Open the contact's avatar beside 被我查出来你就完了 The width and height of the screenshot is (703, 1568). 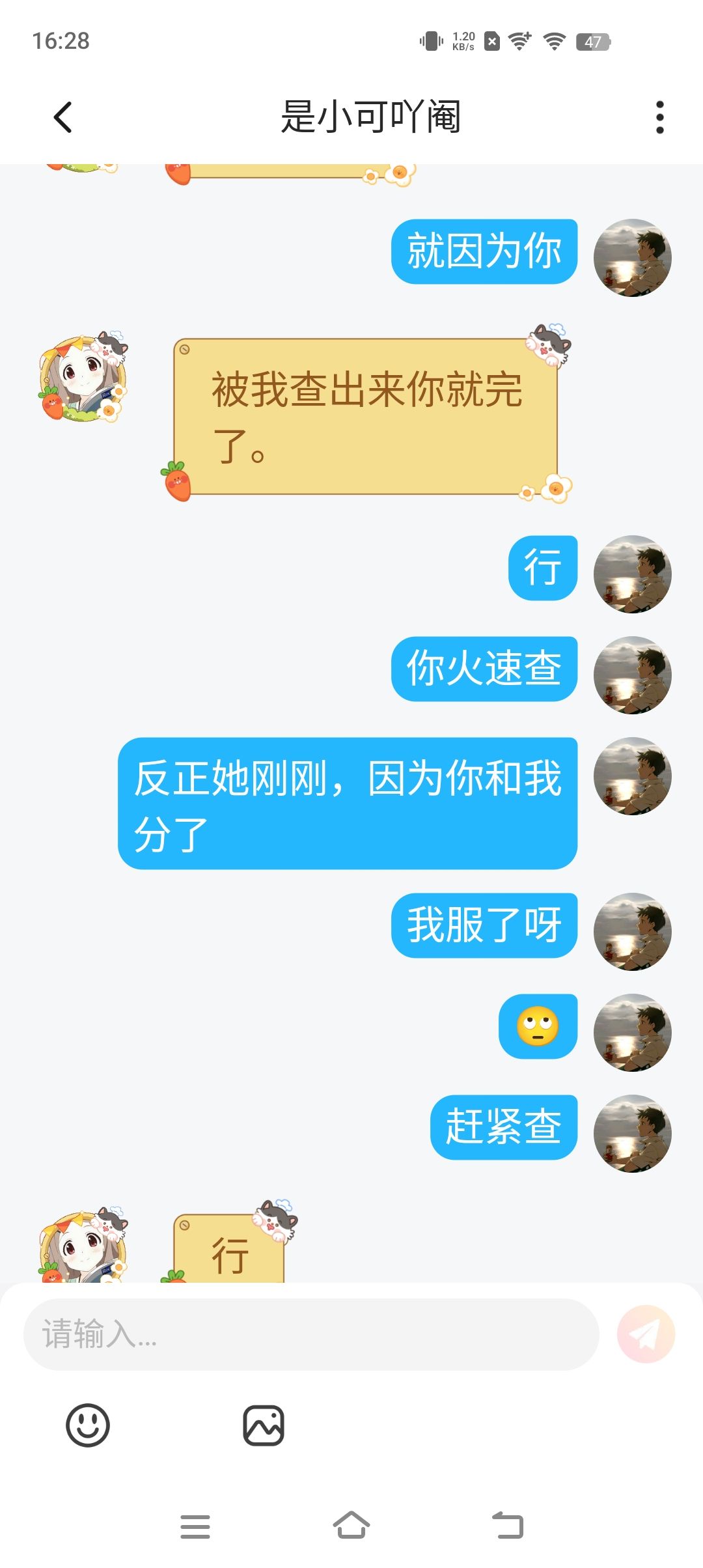tap(83, 379)
